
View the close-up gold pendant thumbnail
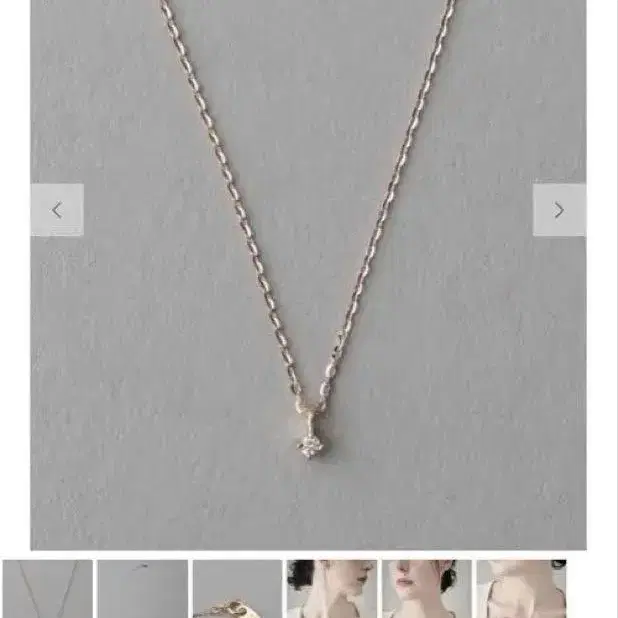pyautogui.click(x=237, y=589)
